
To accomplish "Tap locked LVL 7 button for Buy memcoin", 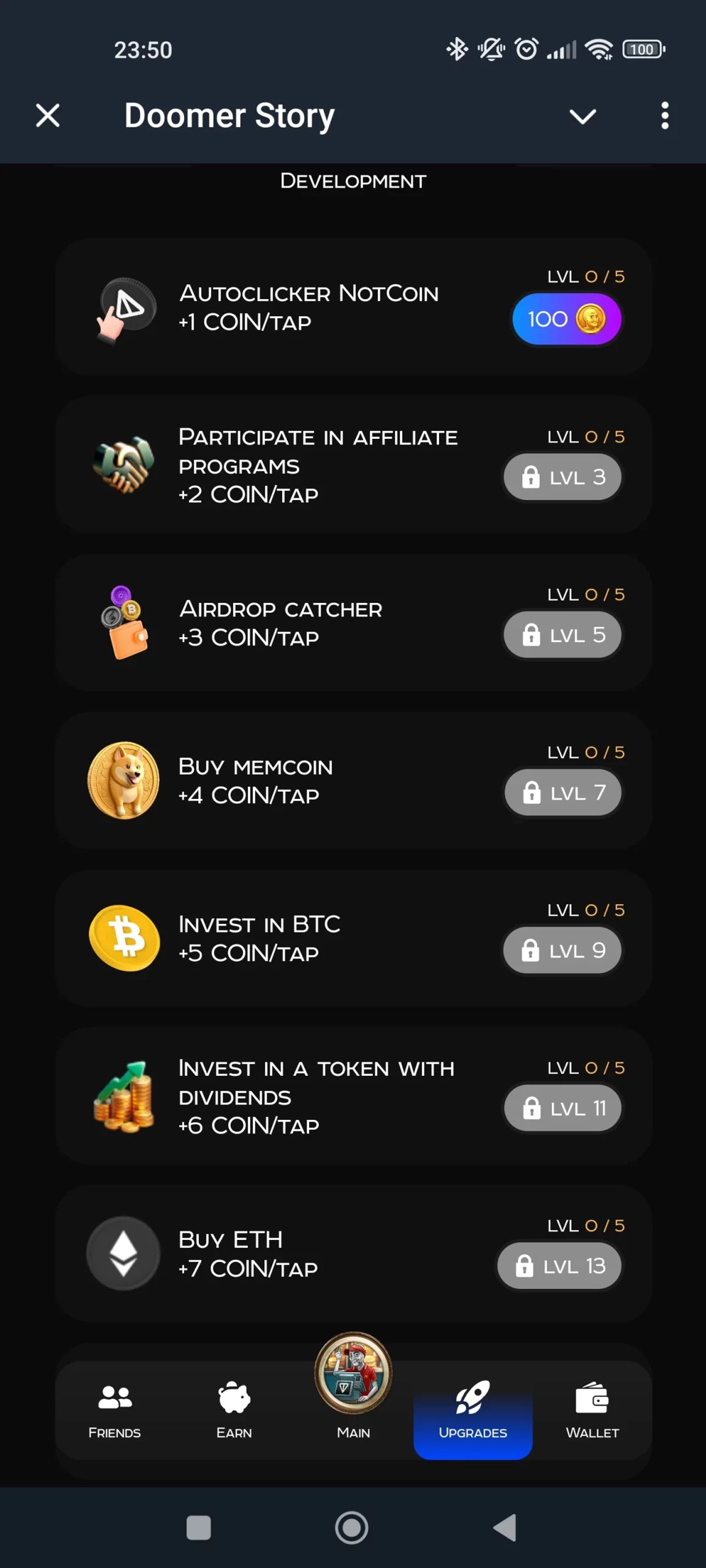I will pyautogui.click(x=562, y=792).
